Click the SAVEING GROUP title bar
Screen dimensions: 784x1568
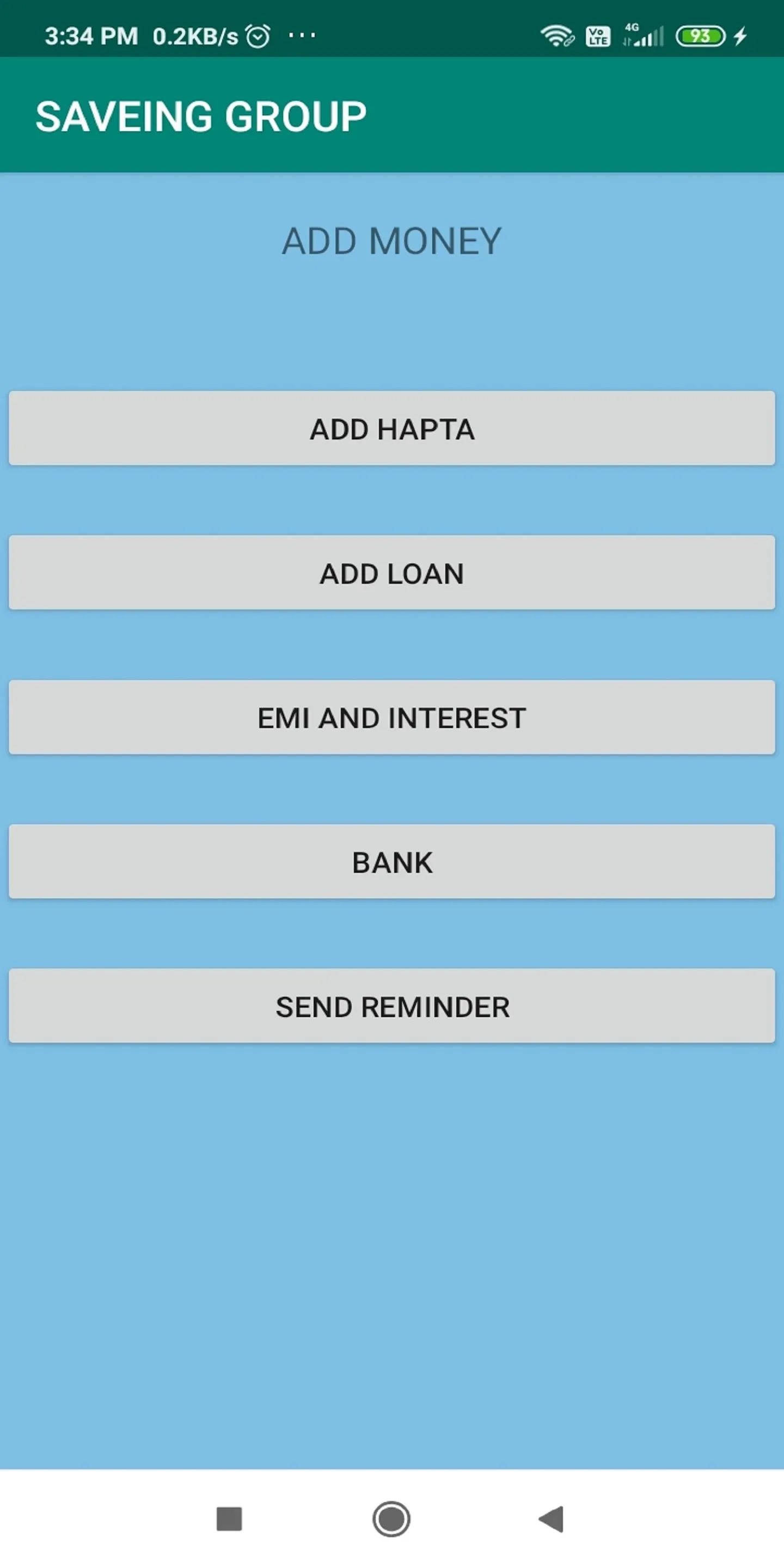coord(201,114)
